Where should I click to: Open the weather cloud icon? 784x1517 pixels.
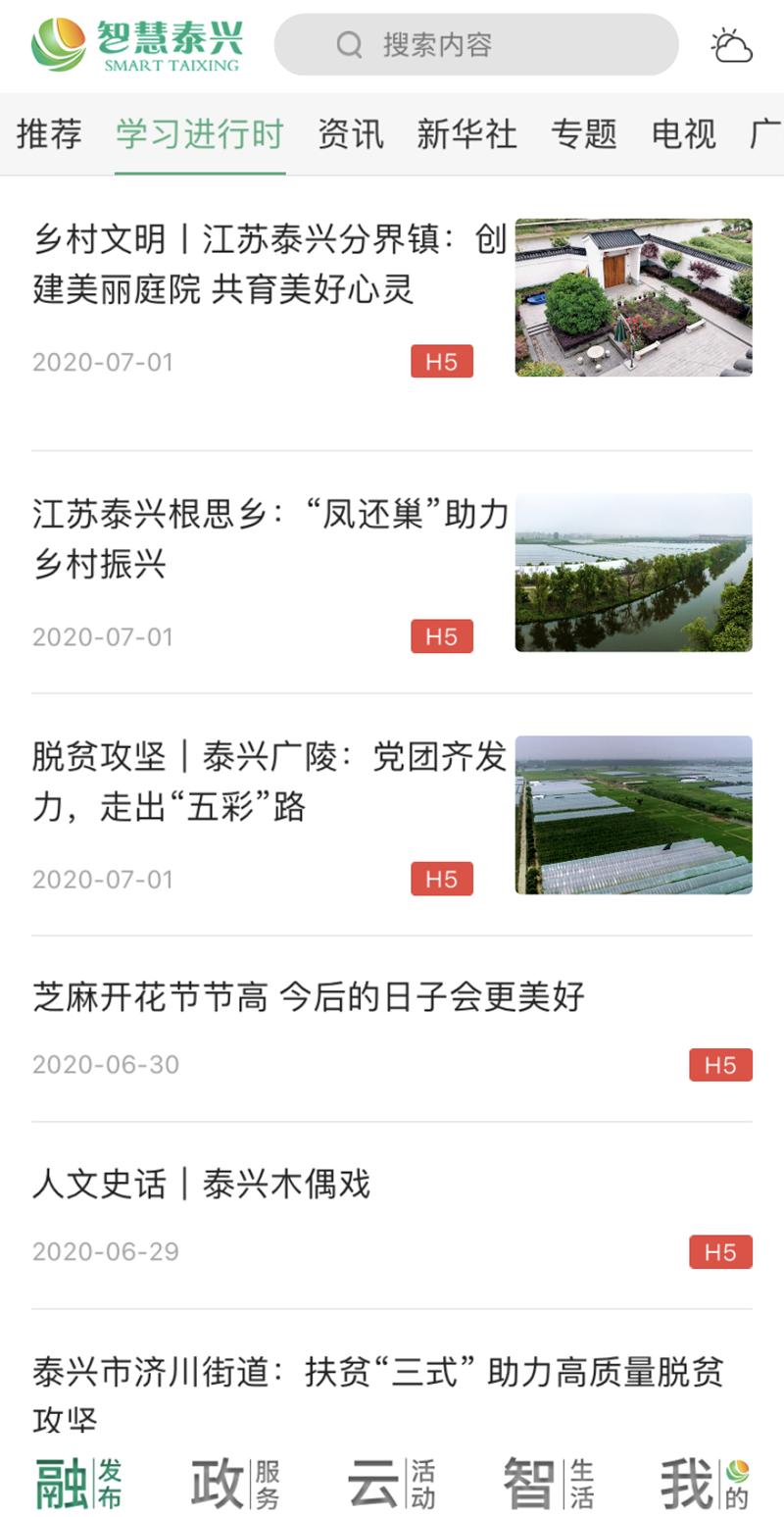[x=731, y=45]
